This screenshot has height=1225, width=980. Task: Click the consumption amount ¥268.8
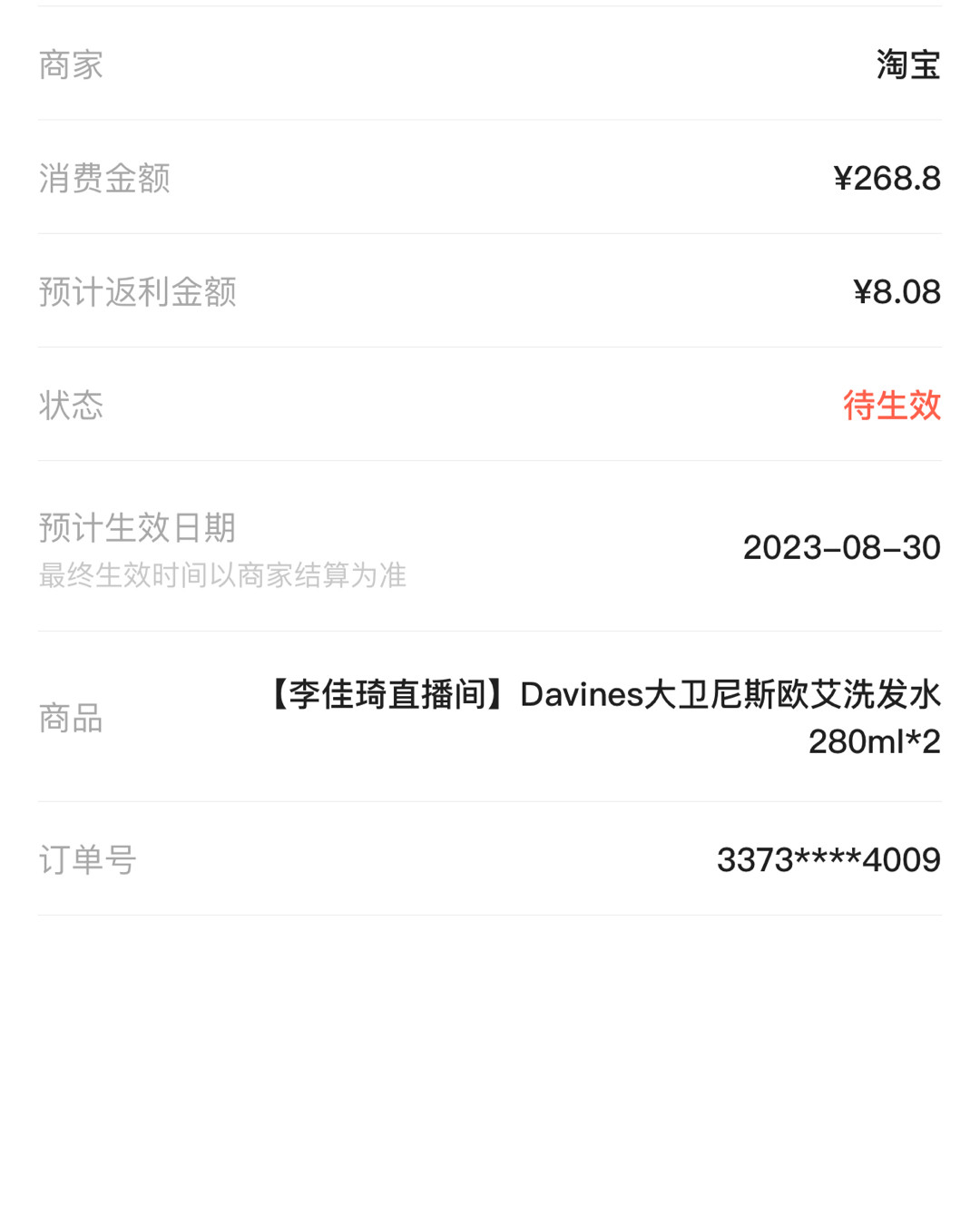click(887, 179)
